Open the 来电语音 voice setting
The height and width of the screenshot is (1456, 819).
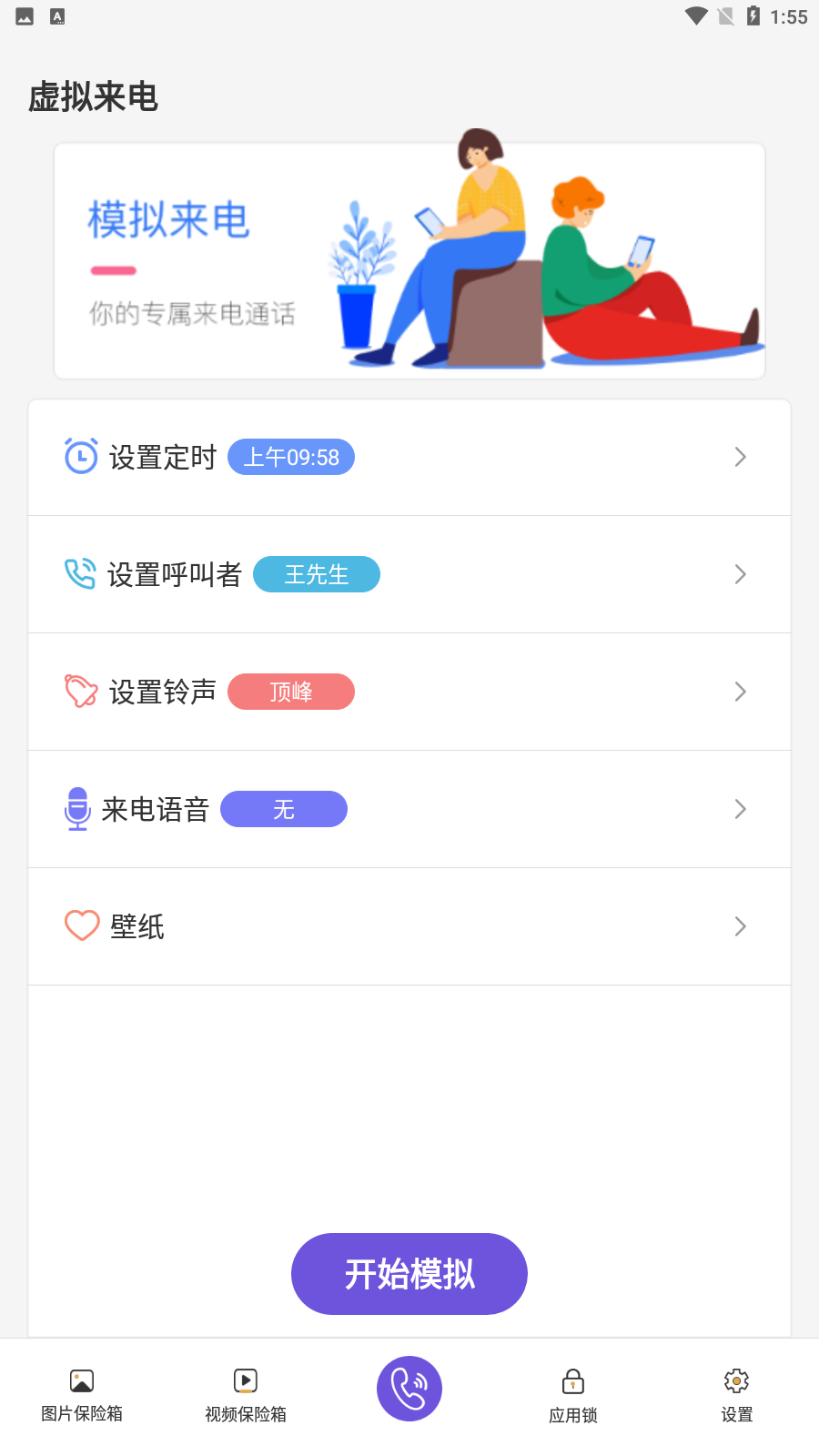(x=409, y=810)
